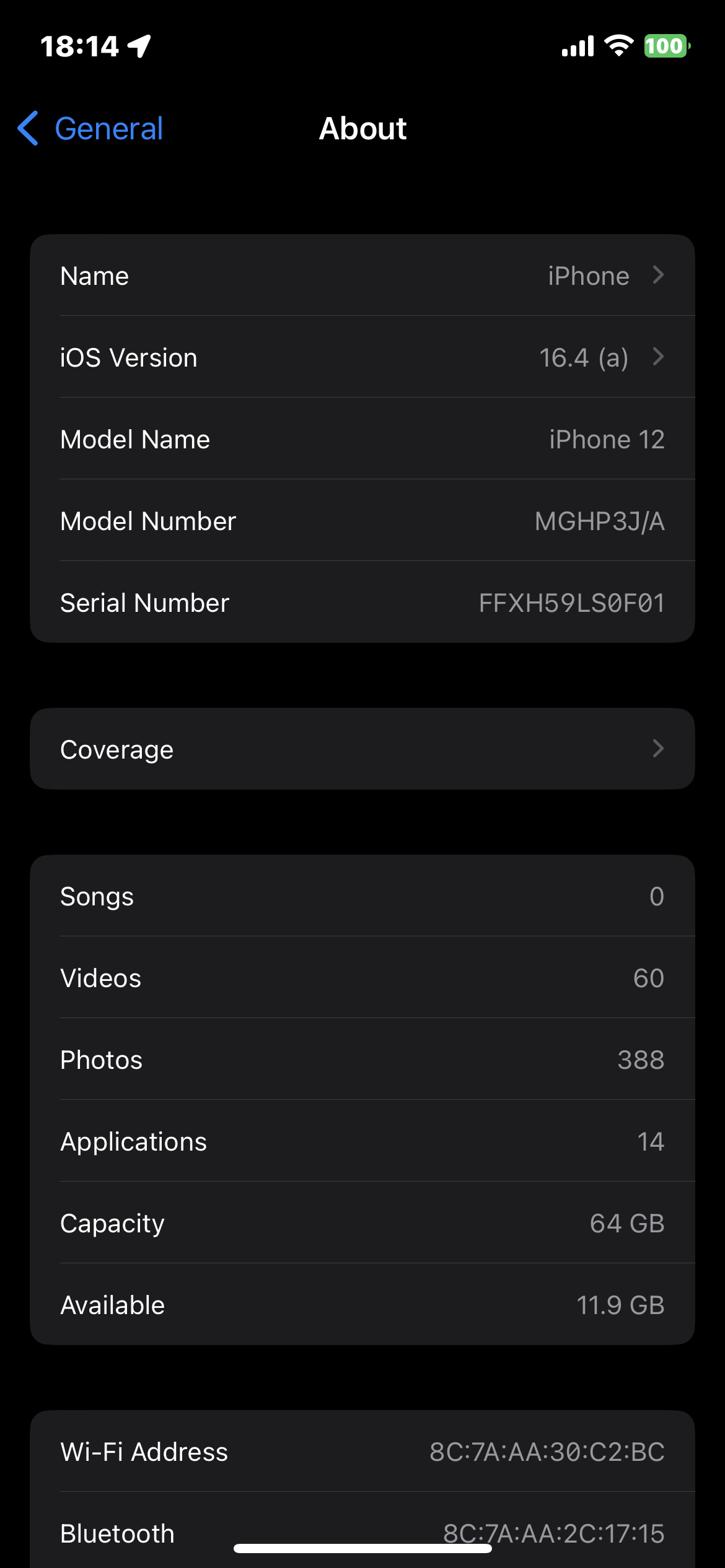Go back to General settings
Image resolution: width=725 pixels, height=1568 pixels.
click(90, 129)
